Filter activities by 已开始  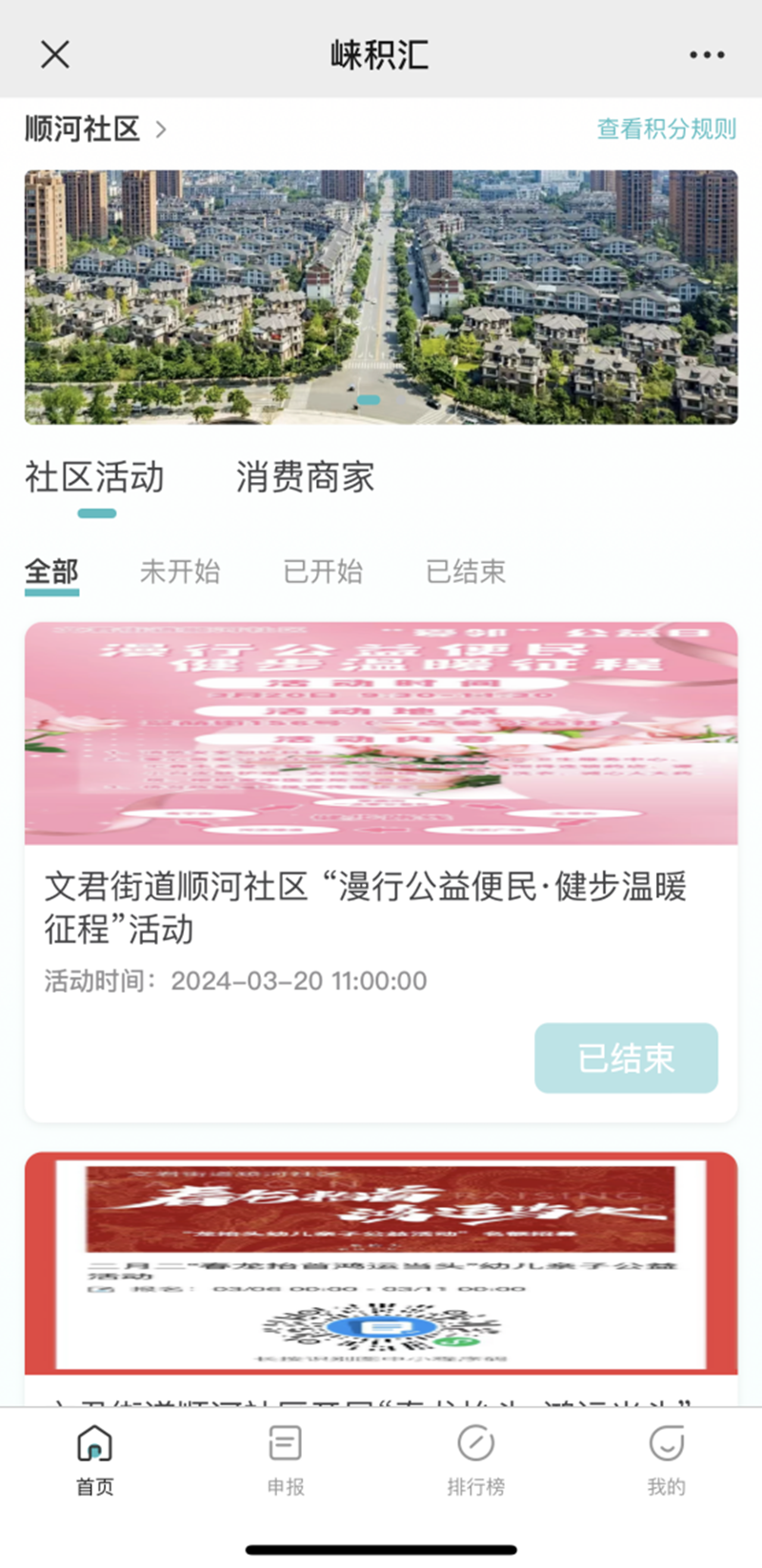point(323,572)
